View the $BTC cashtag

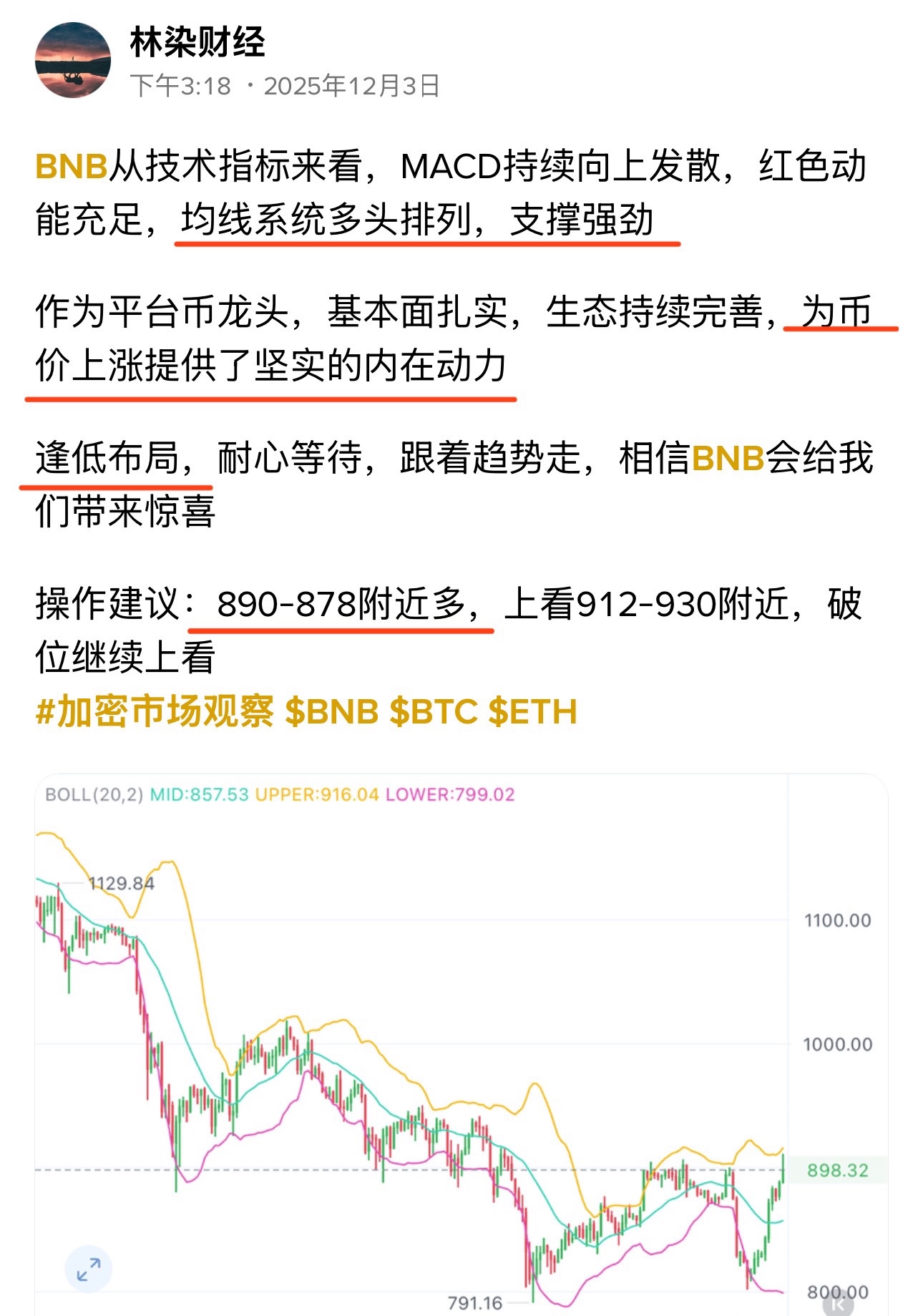click(434, 712)
